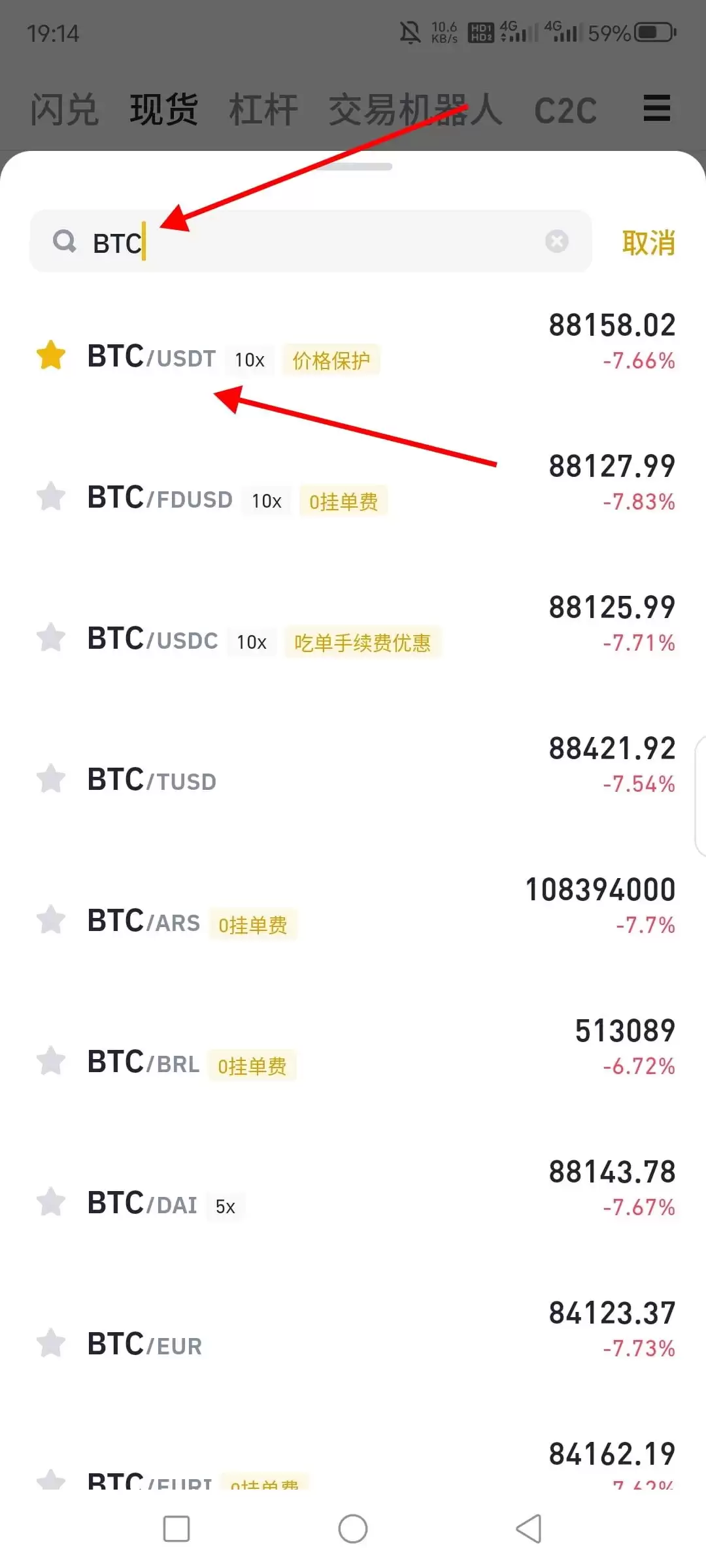Screen dimensions: 706x1568
Task: Tap the 价格保护 badge next to BTC/USDT
Action: pyautogui.click(x=331, y=359)
